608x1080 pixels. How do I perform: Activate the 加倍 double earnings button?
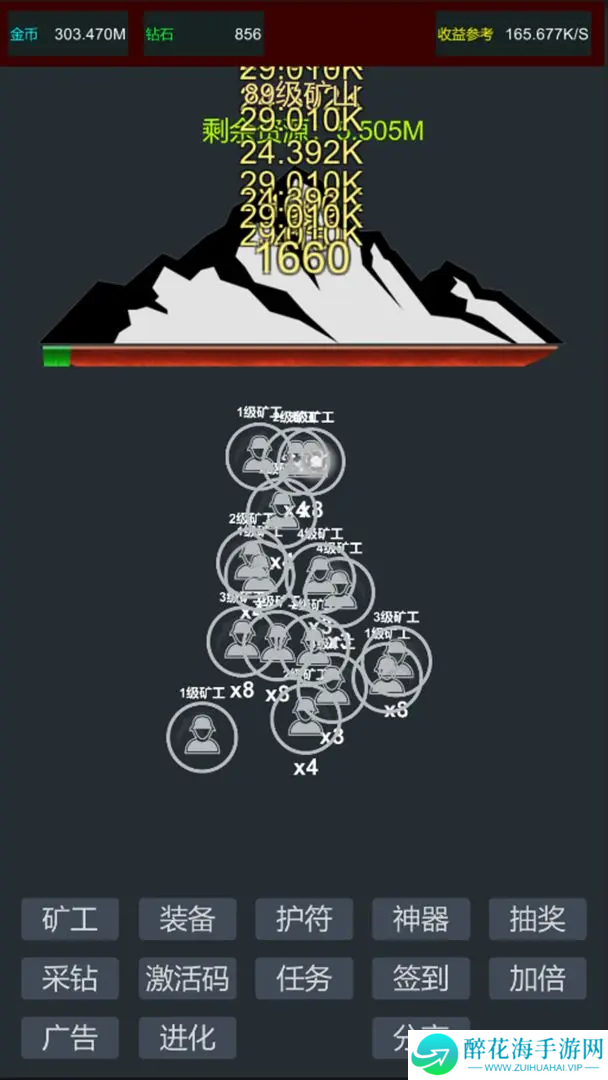click(x=538, y=978)
